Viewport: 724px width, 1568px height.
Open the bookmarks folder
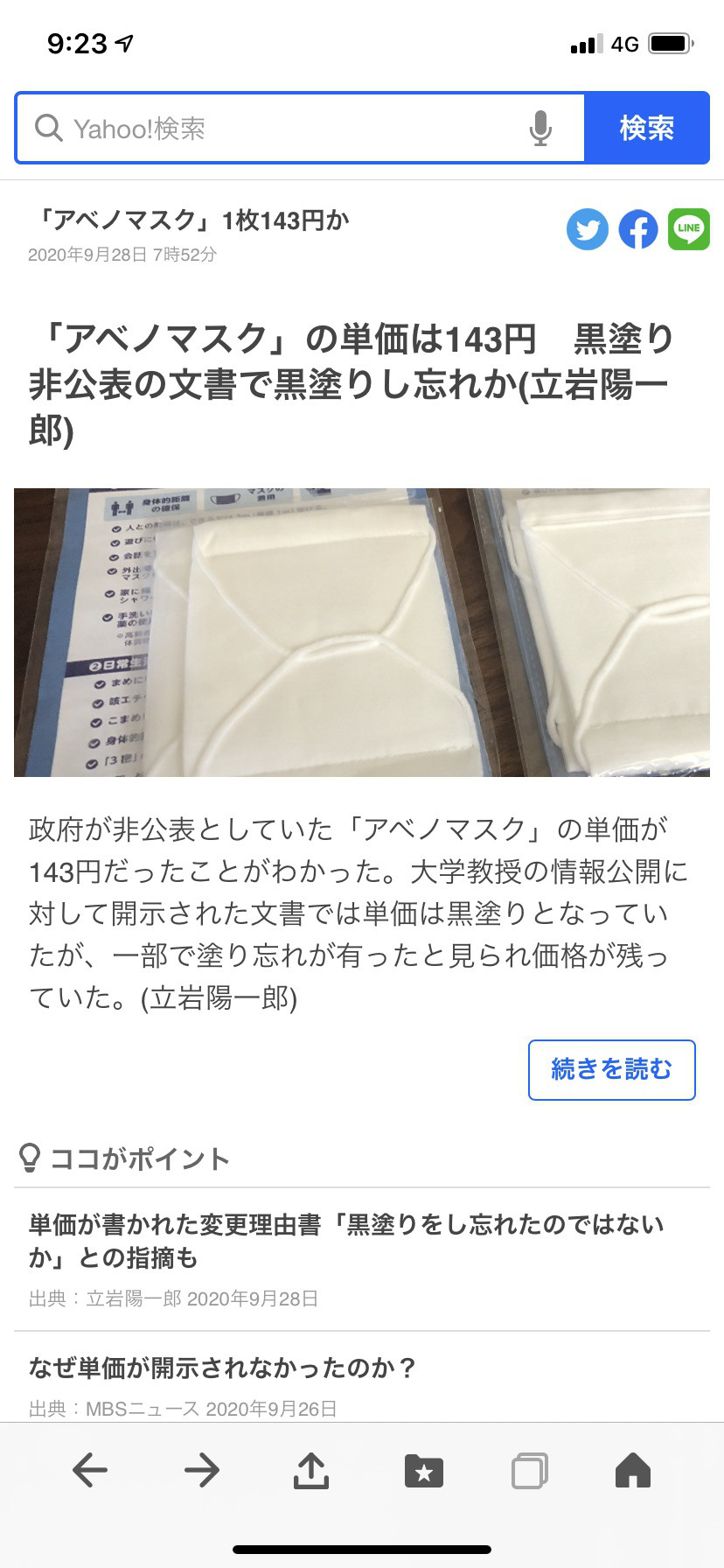pyautogui.click(x=424, y=1471)
